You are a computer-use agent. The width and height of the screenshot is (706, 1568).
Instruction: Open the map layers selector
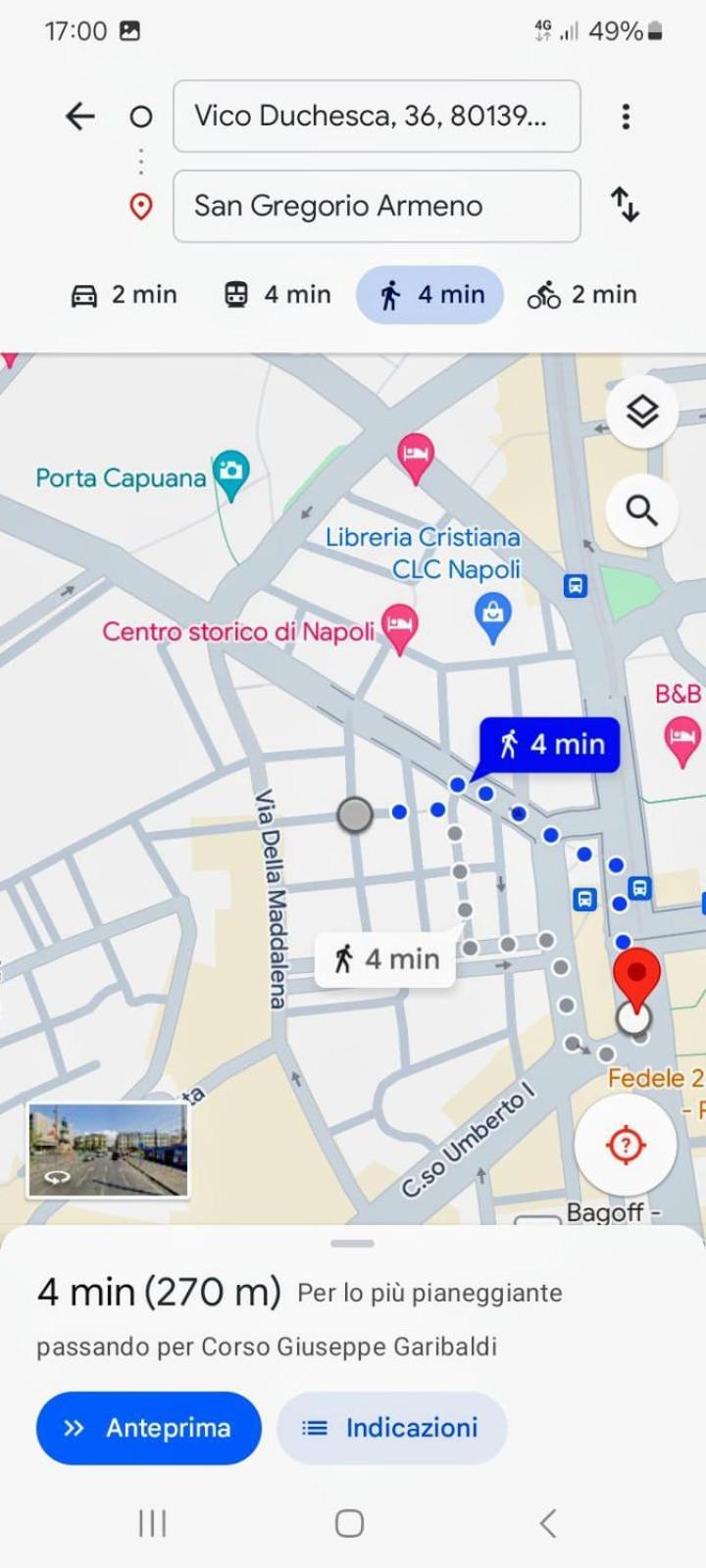642,412
